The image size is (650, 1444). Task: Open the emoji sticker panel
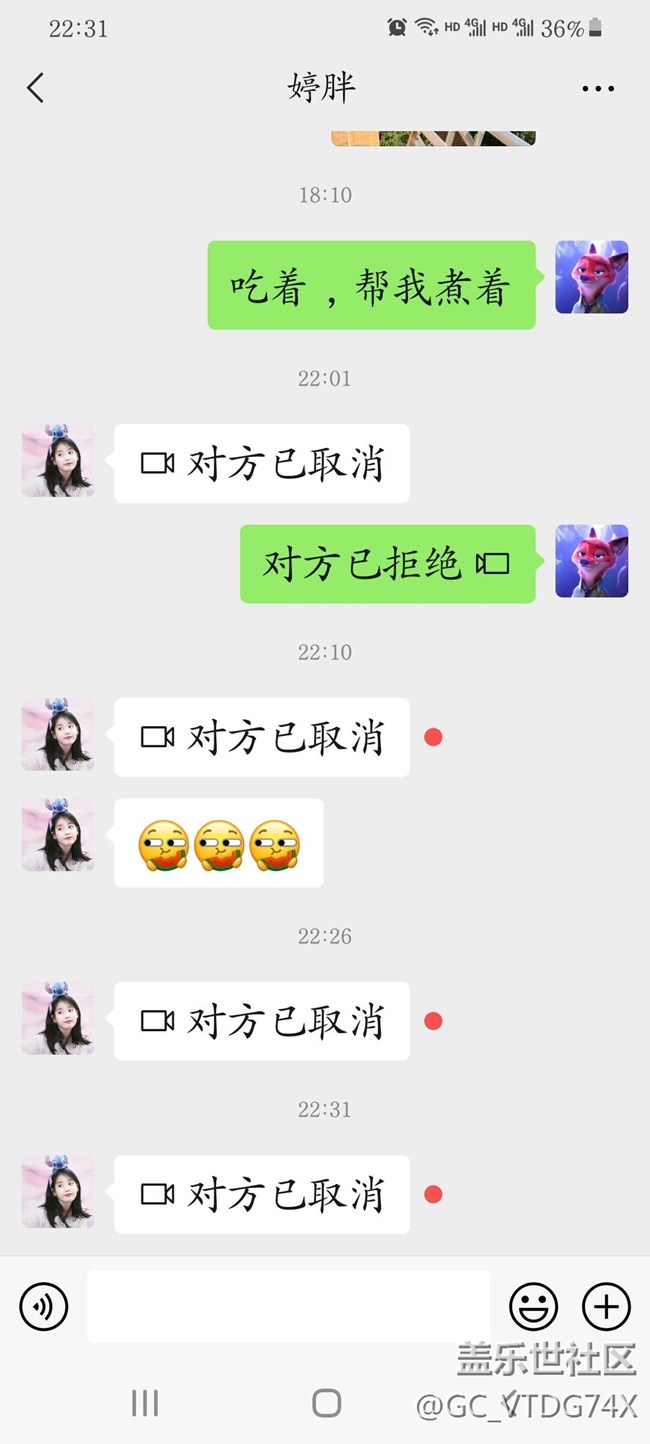coord(533,1306)
